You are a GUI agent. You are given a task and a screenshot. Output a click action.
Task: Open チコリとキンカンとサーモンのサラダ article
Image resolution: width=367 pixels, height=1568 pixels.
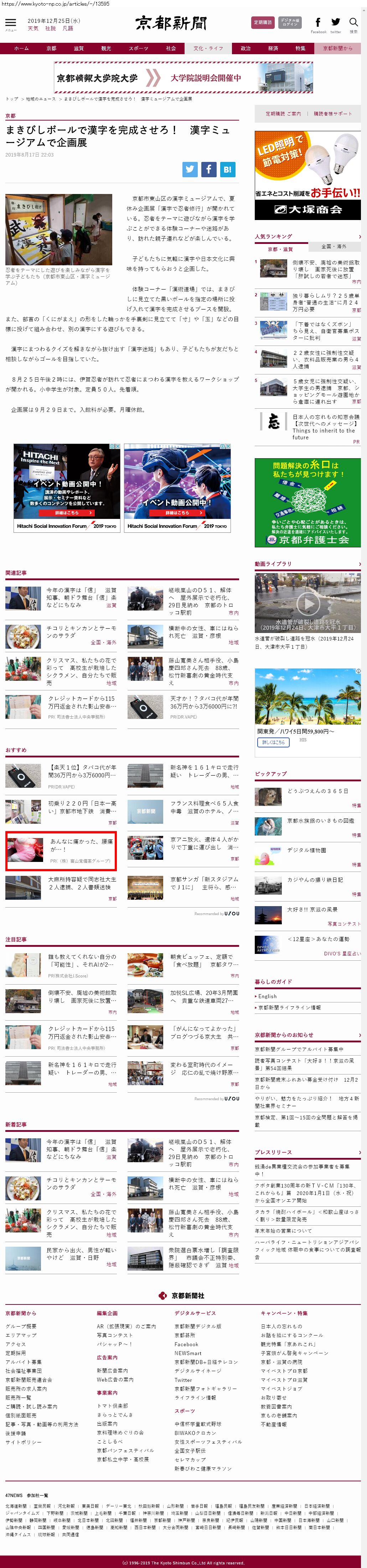[x=81, y=631]
